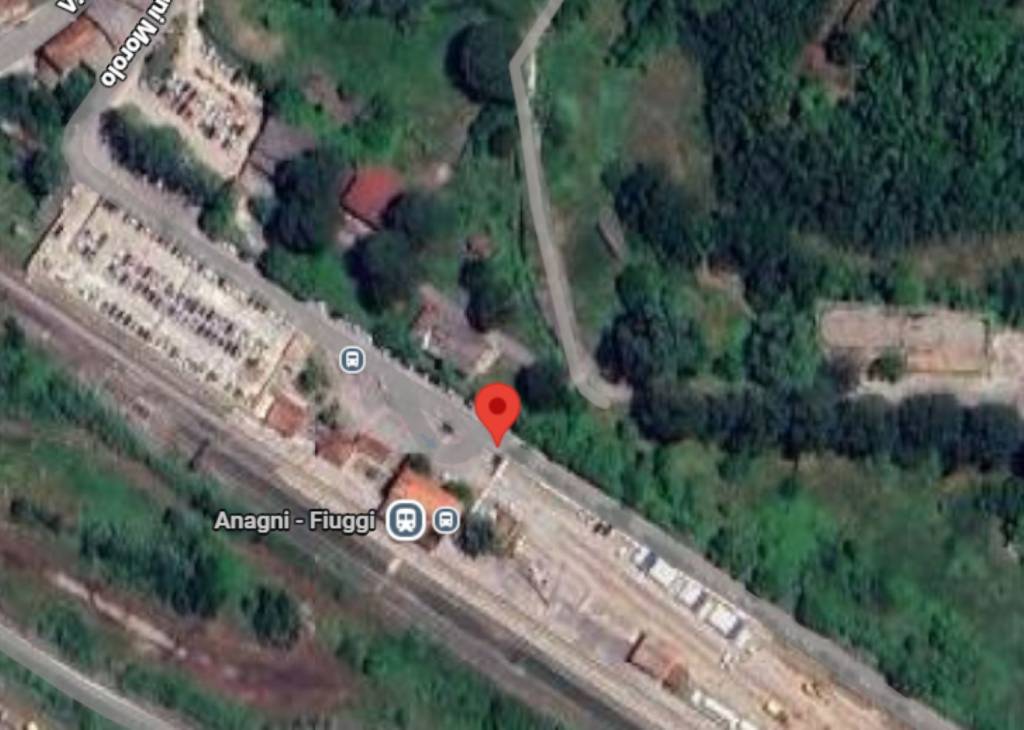Select the bus stop icon beside the train station
Screen dimensions: 1024x730
tap(446, 520)
